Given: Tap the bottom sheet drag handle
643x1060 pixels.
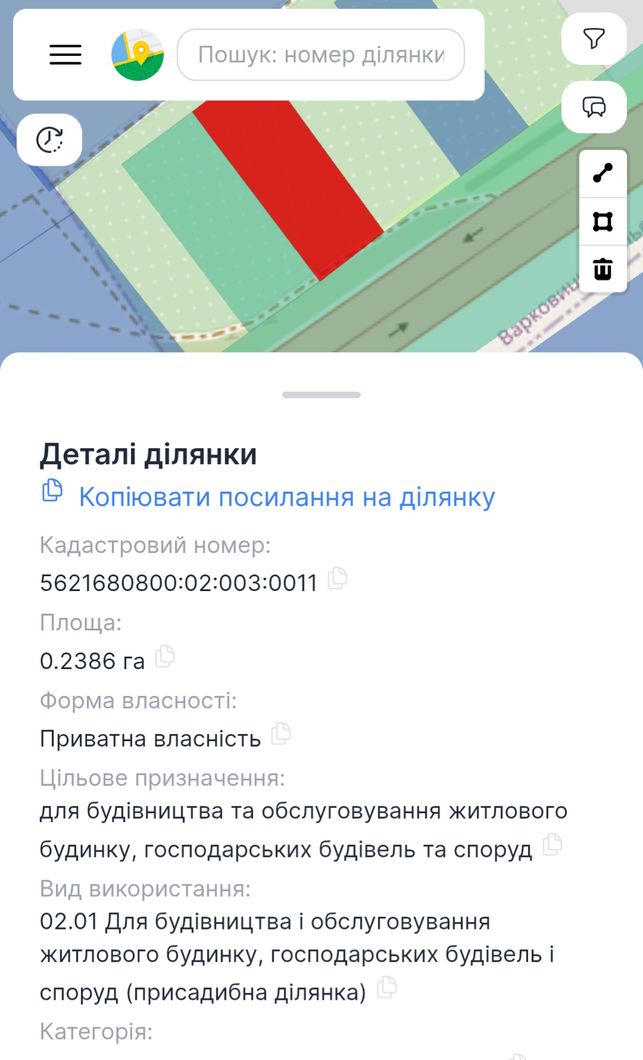Looking at the screenshot, I should point(322,395).
